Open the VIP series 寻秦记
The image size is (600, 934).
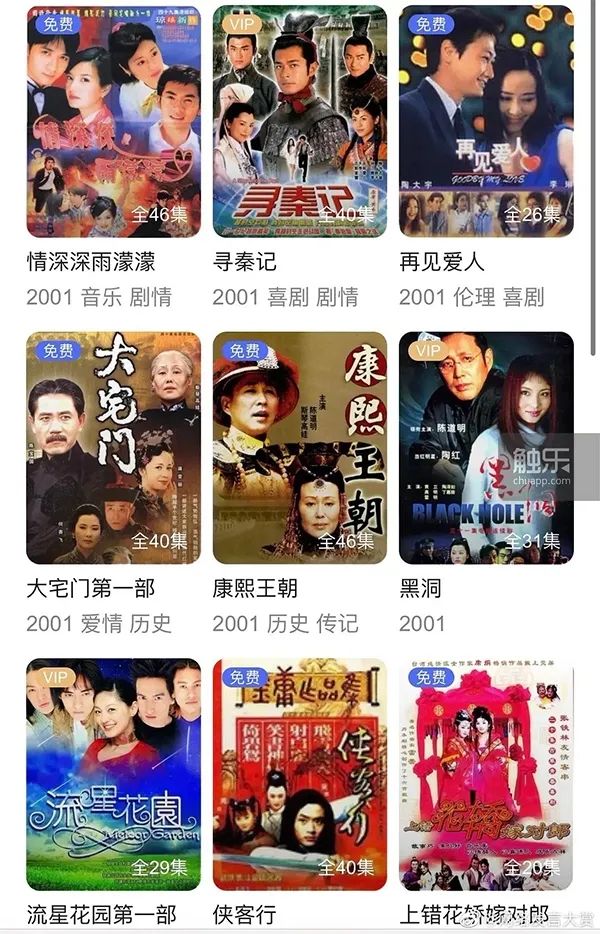tap(299, 121)
